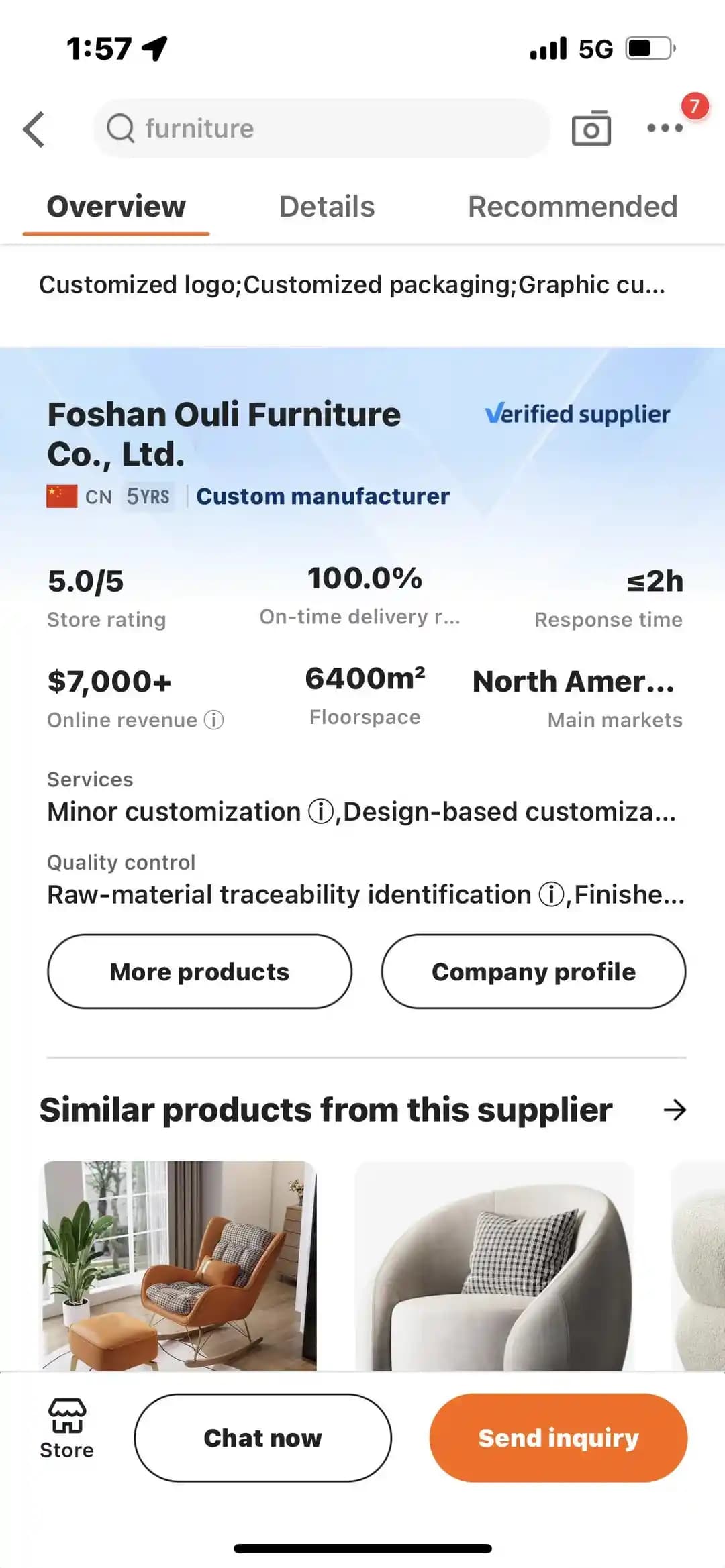Show info about Raw-material traceability identification

point(551,895)
